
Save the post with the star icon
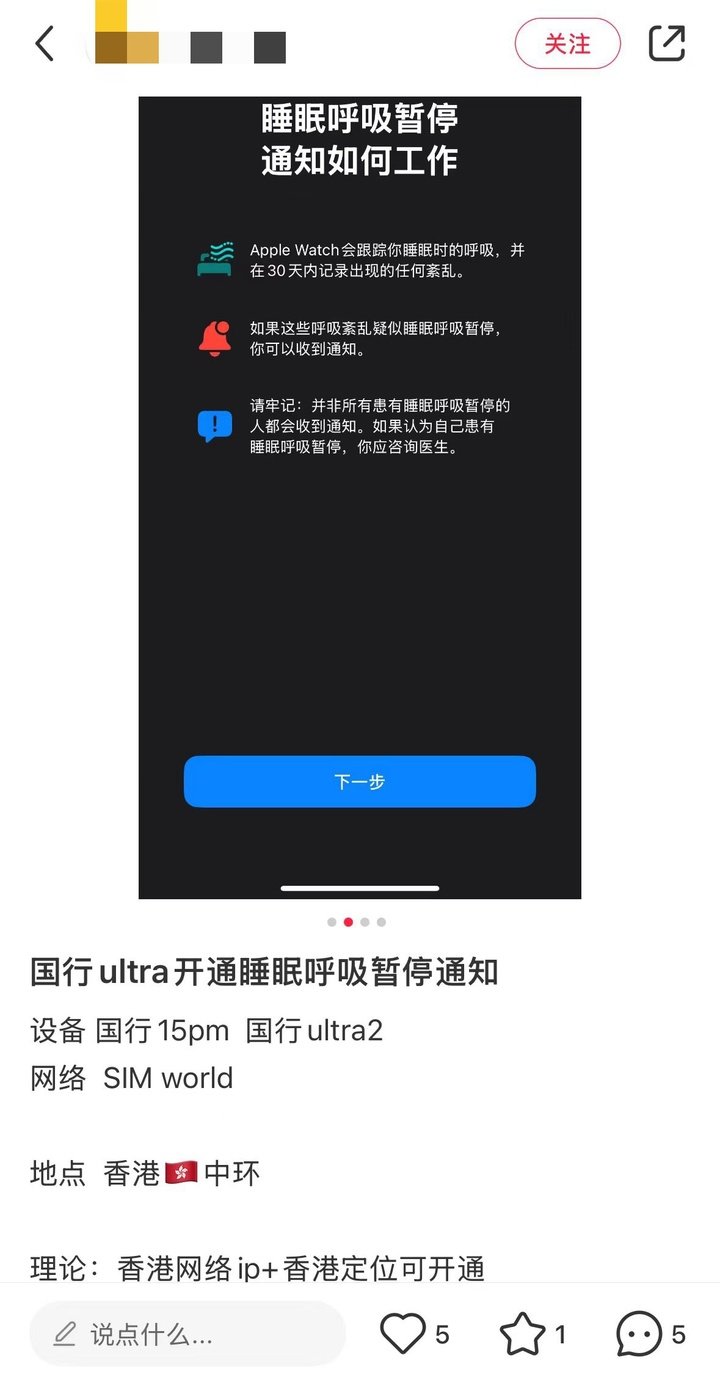click(522, 1334)
